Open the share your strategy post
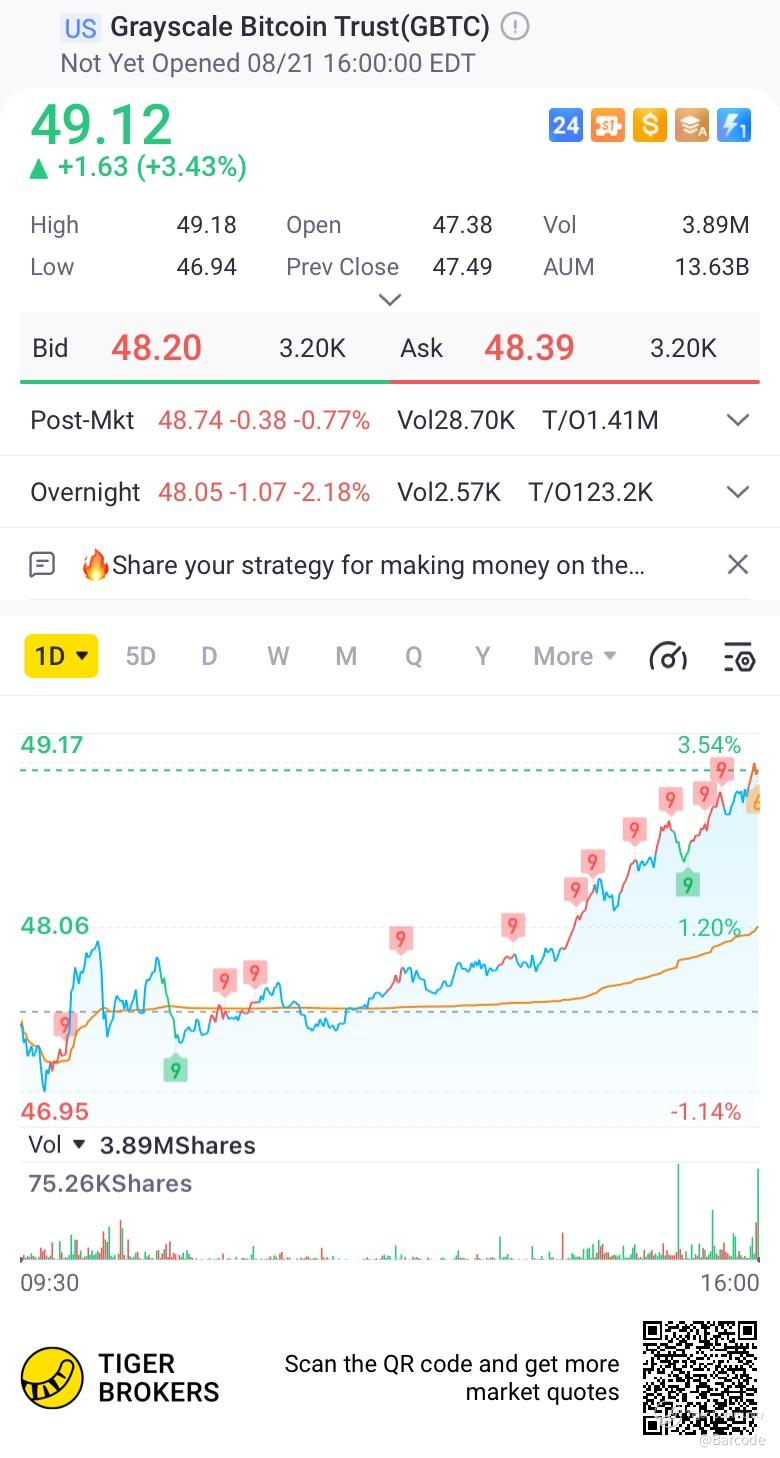Screen dimensions: 780x1458 coord(378,565)
